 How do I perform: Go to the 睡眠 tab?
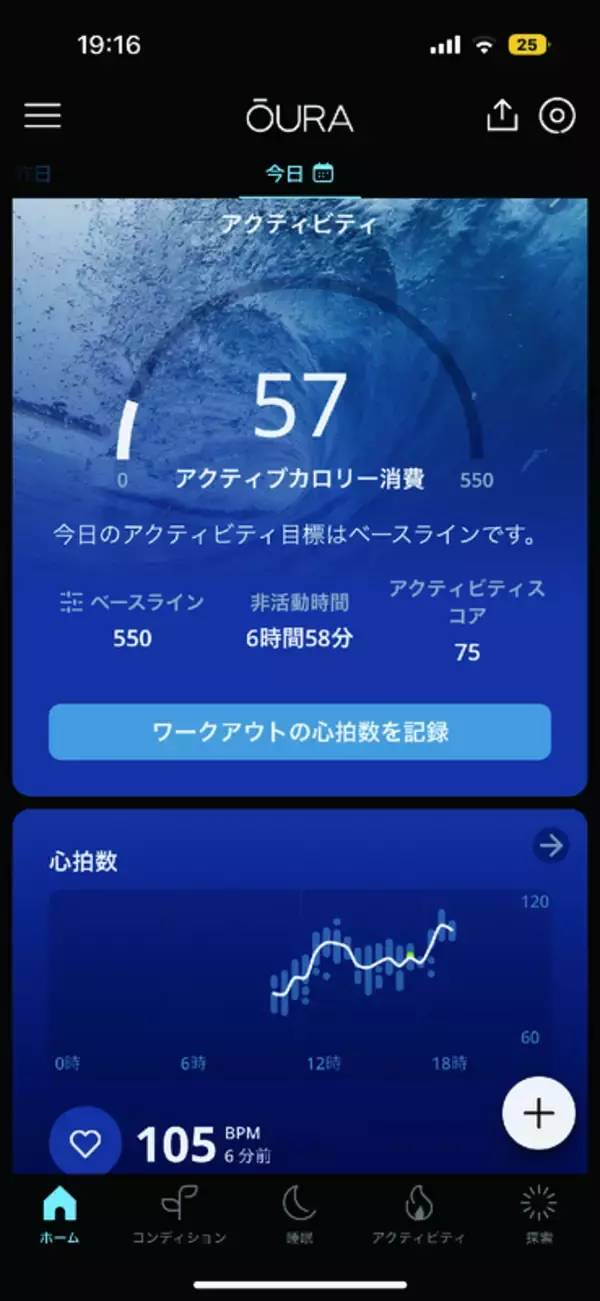coord(299,1213)
